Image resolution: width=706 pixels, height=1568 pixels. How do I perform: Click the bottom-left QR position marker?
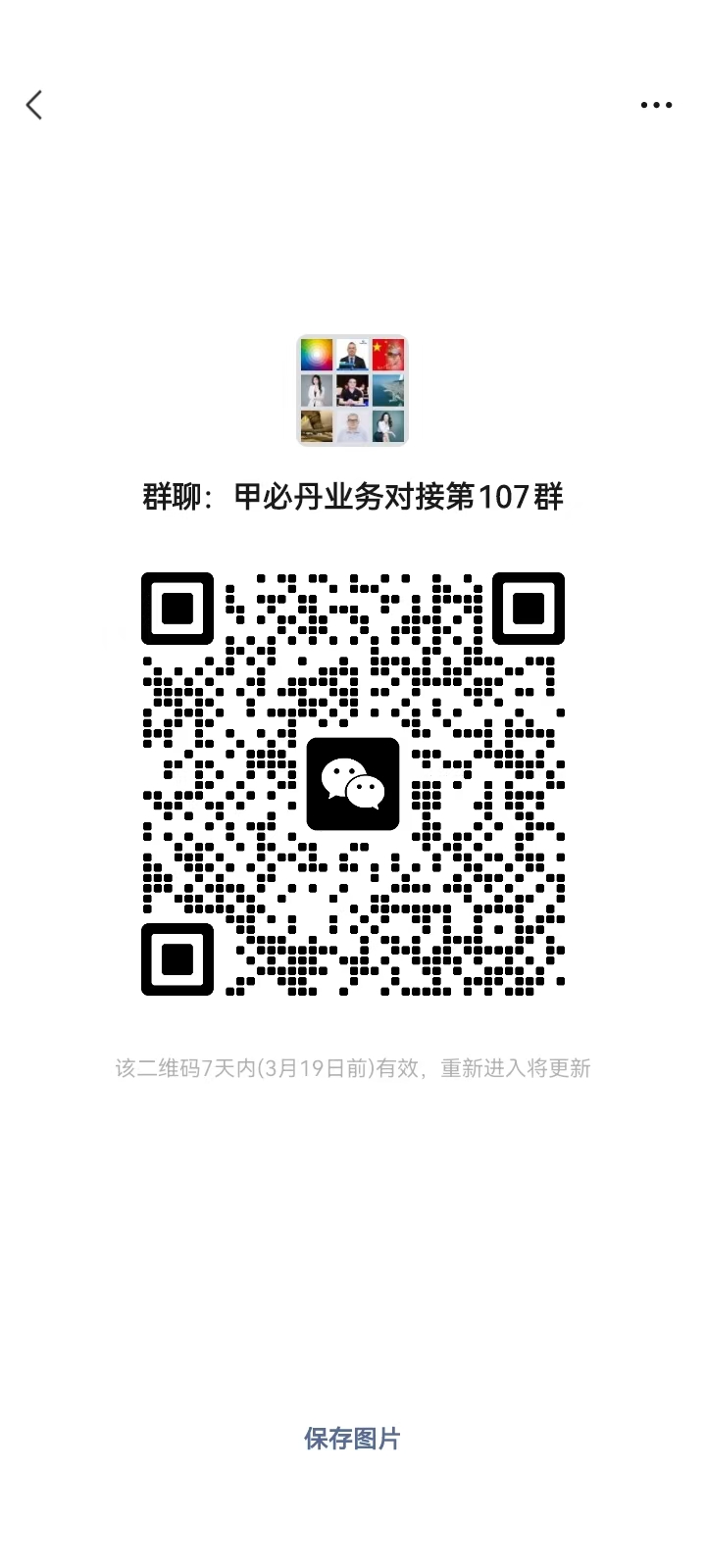pos(177,959)
